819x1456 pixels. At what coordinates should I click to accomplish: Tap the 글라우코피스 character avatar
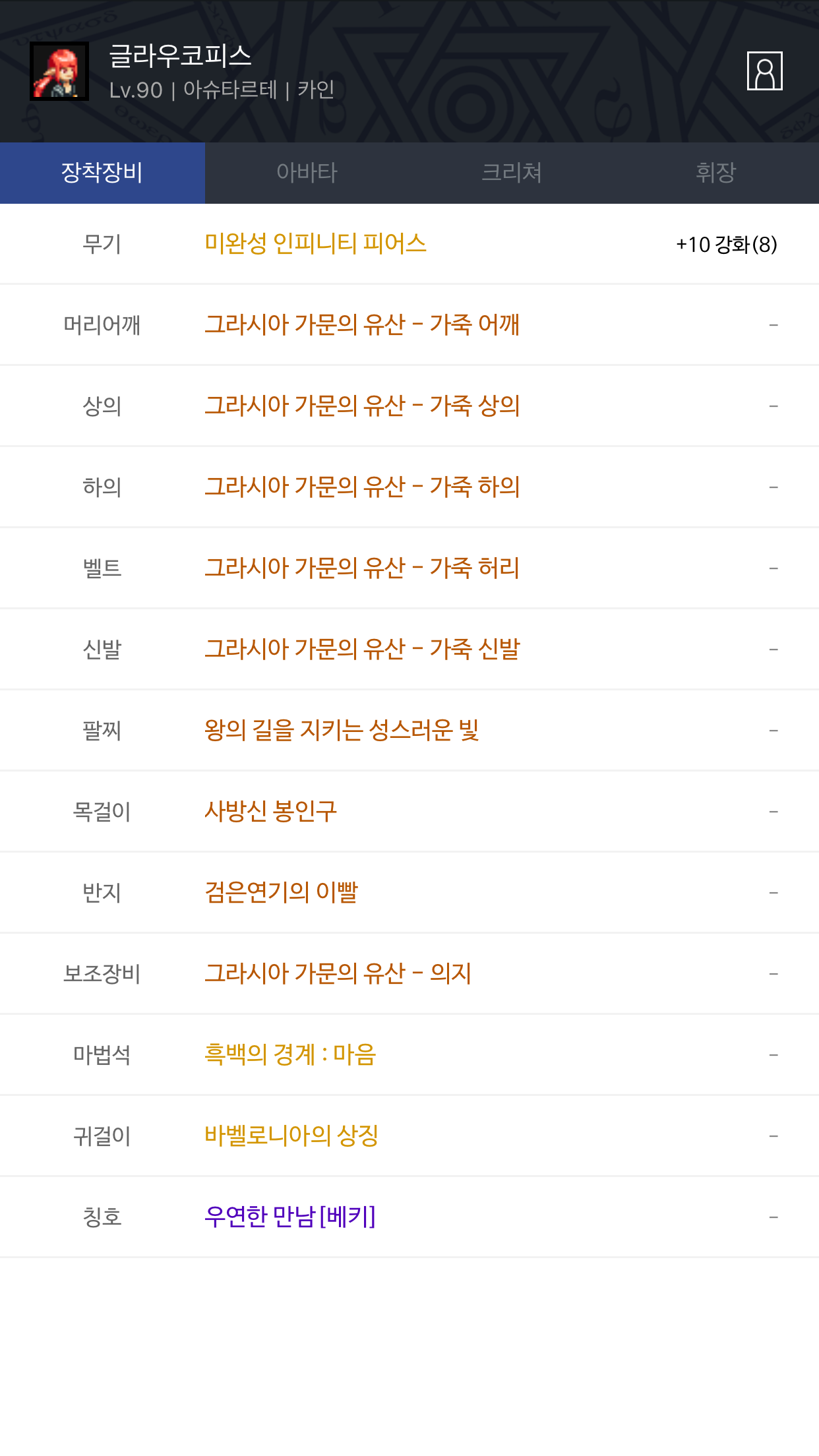[x=59, y=71]
